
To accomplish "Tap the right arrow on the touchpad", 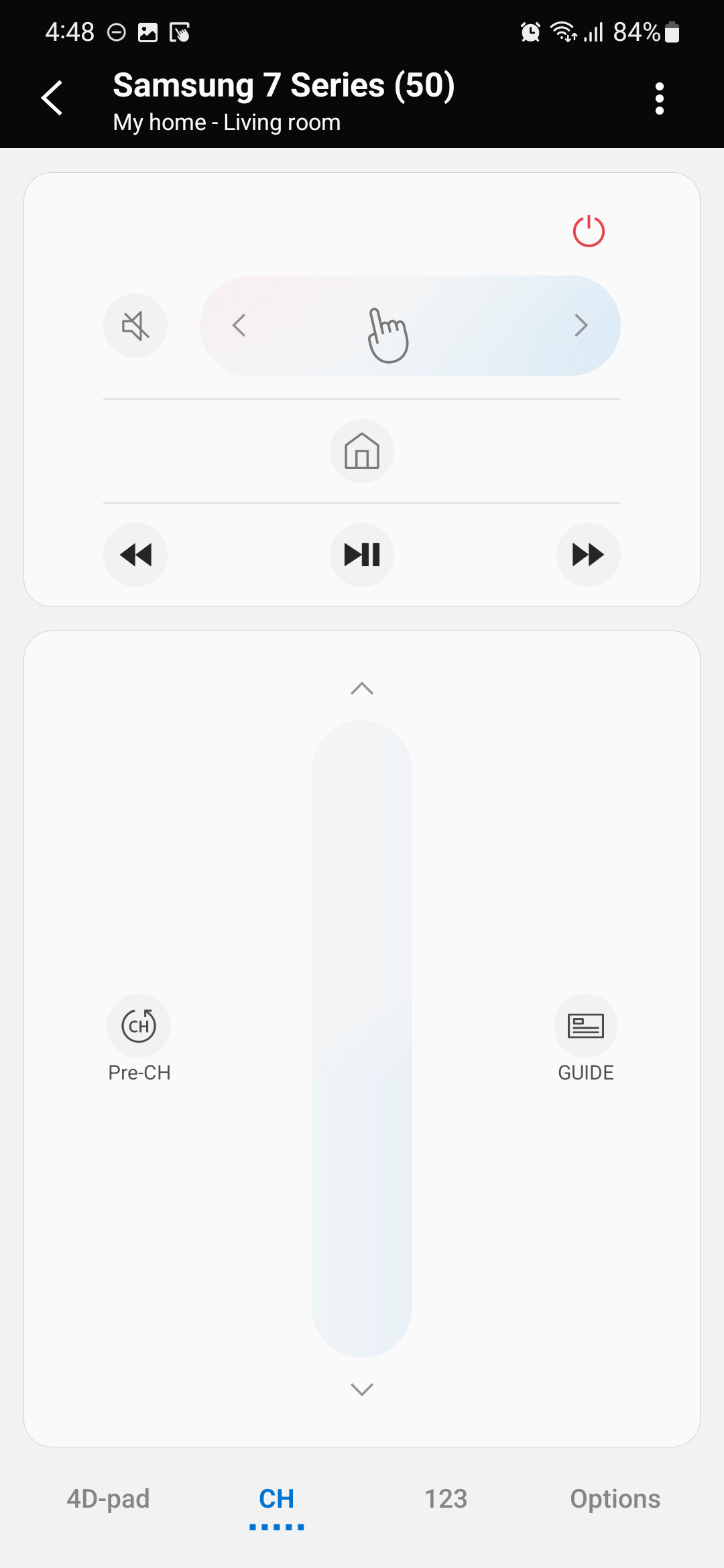I will click(581, 326).
